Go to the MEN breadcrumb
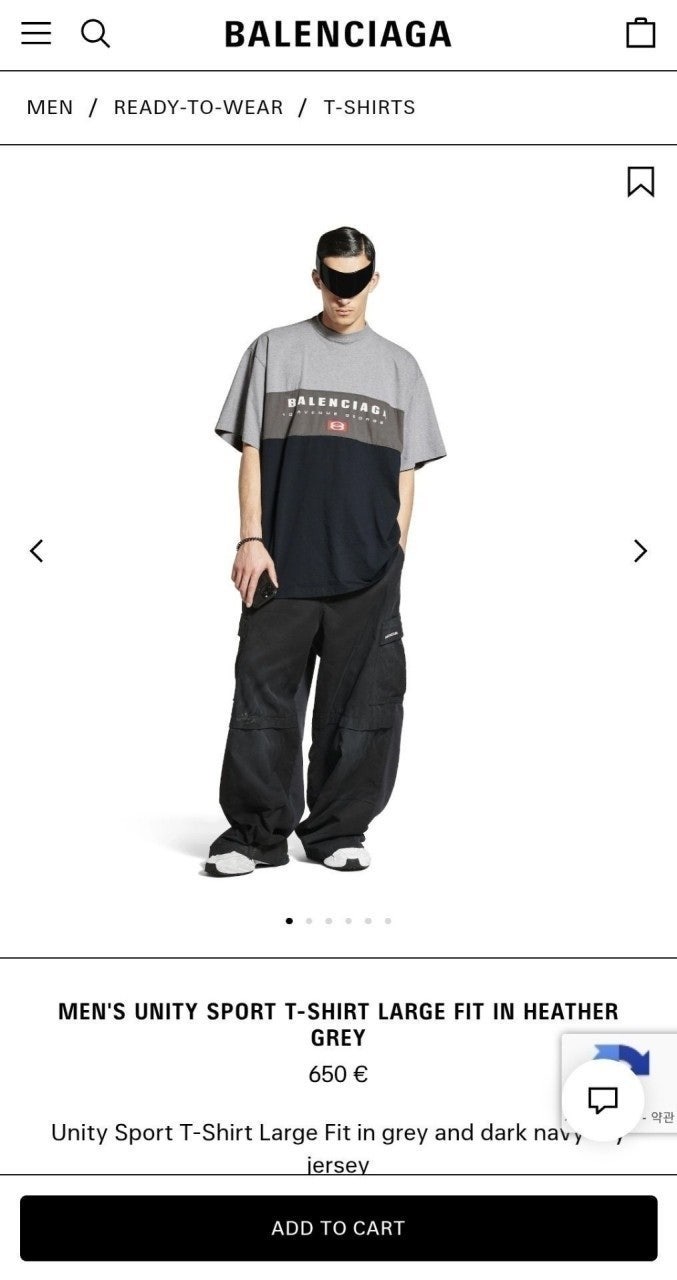This screenshot has height=1280, width=677. (50, 107)
